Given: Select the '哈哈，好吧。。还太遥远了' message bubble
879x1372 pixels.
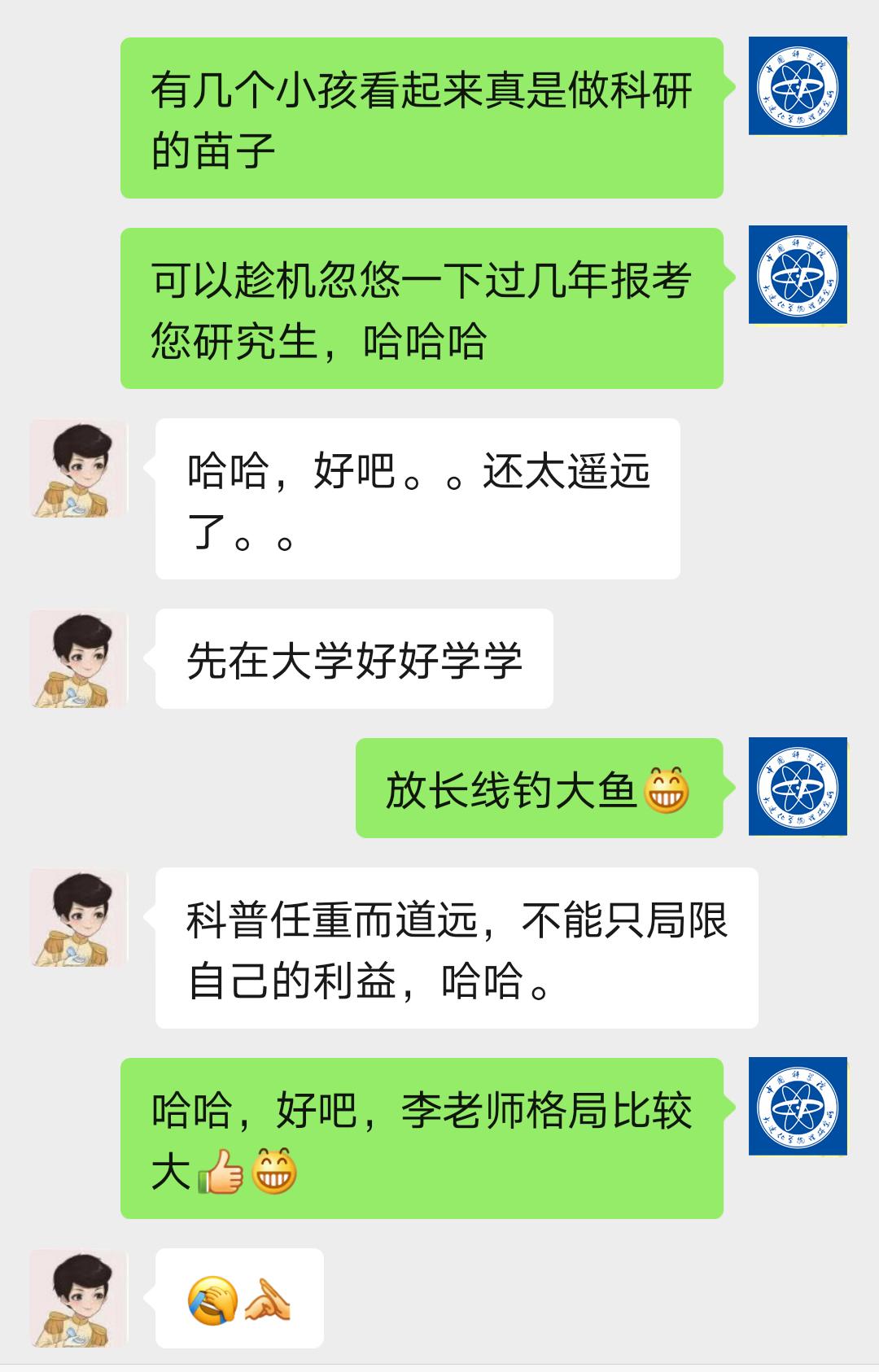Looking at the screenshot, I should point(415,496).
